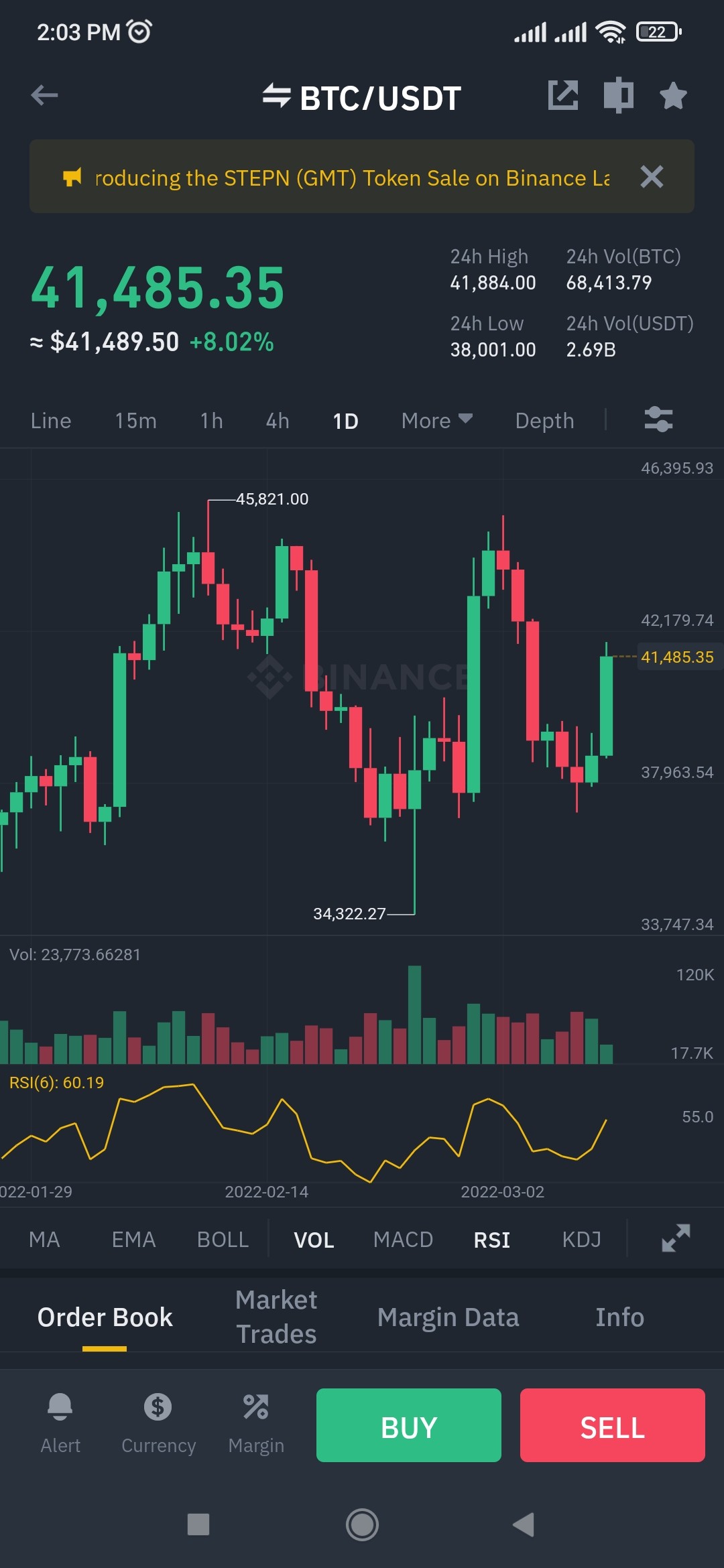Select the 4h chart interval
724x1568 pixels.
[x=278, y=421]
